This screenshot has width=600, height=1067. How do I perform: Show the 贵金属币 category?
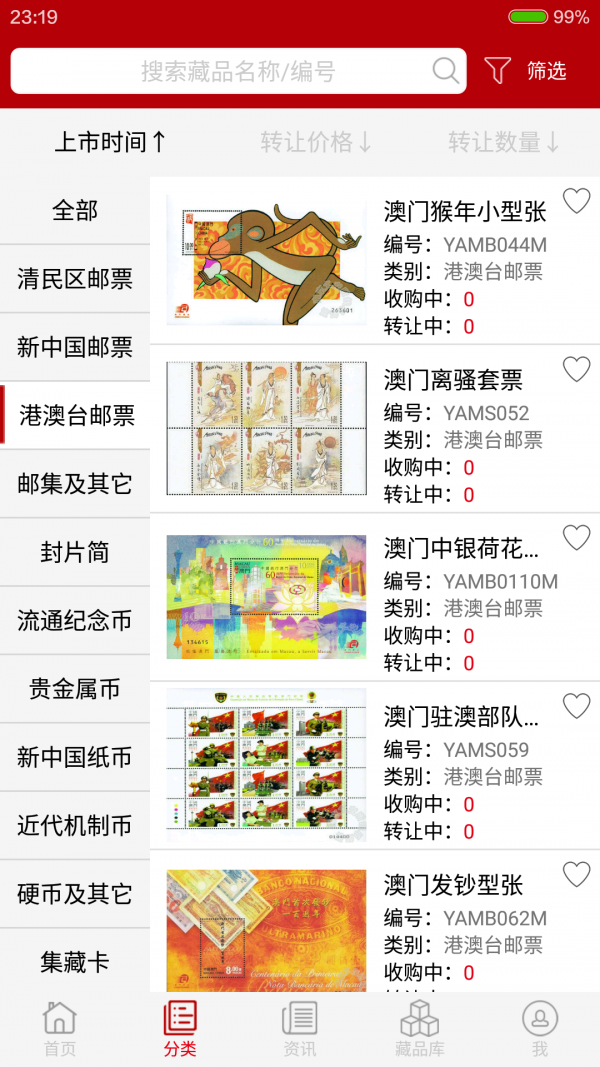point(75,689)
